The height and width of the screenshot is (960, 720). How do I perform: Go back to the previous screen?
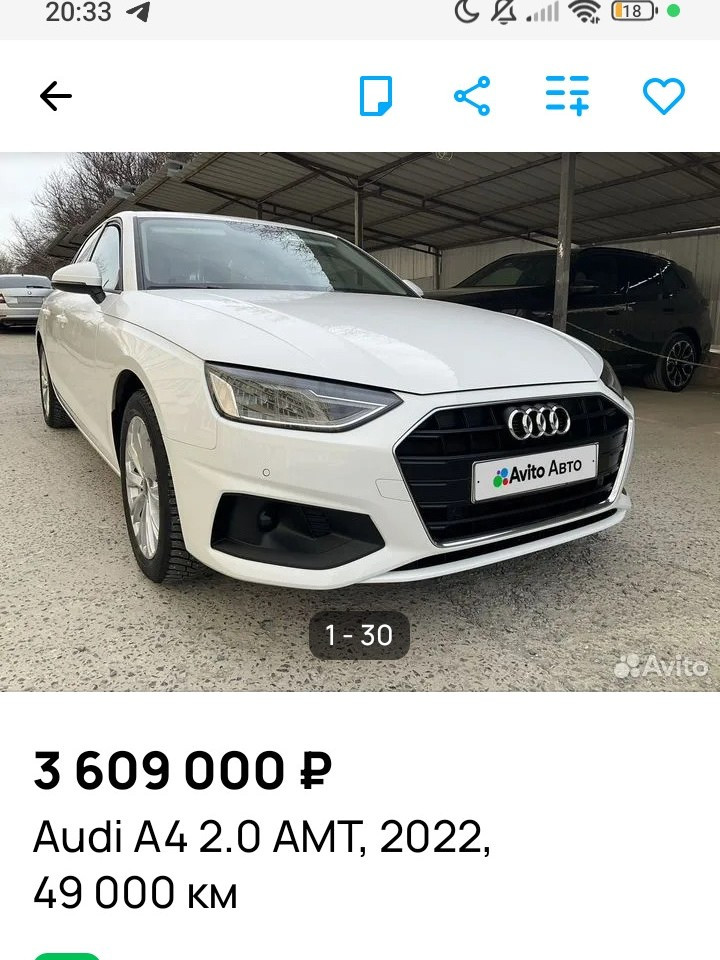[x=56, y=96]
